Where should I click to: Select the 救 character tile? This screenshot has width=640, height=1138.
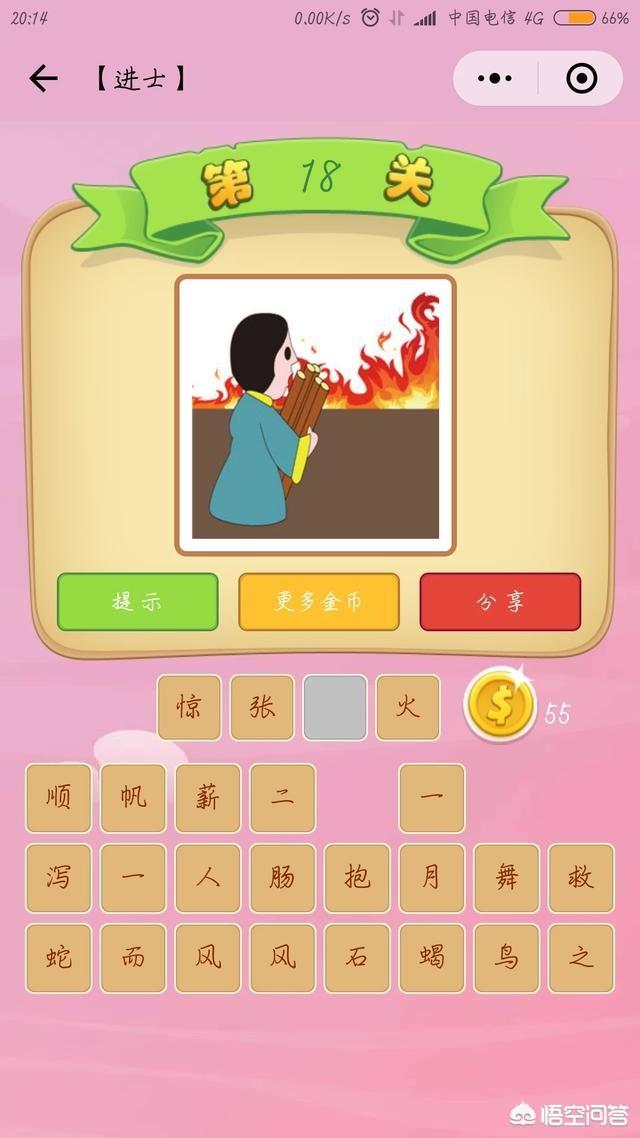[x=581, y=878]
